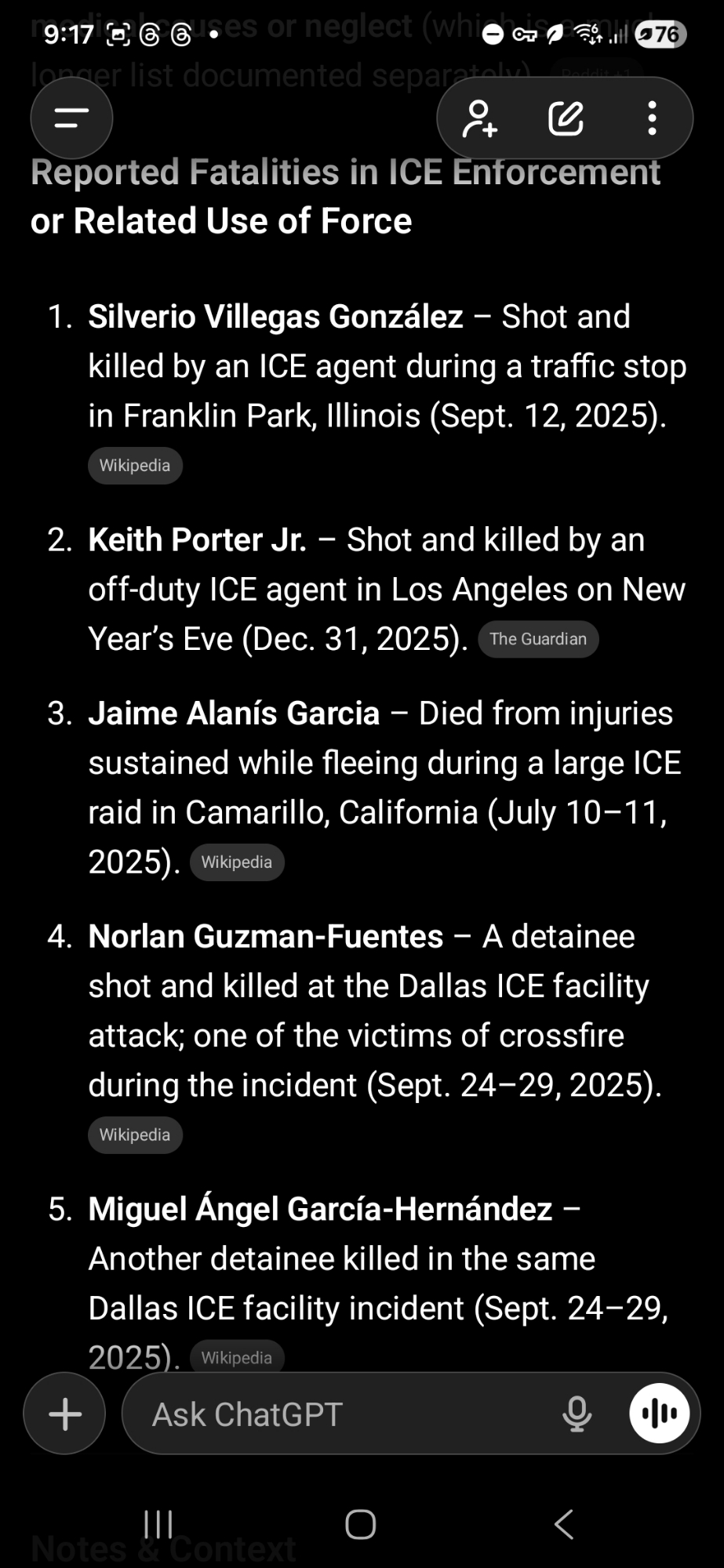The width and height of the screenshot is (724, 1568).
Task: Focus the Ask ChatGPT message field
Action: coord(345,1414)
